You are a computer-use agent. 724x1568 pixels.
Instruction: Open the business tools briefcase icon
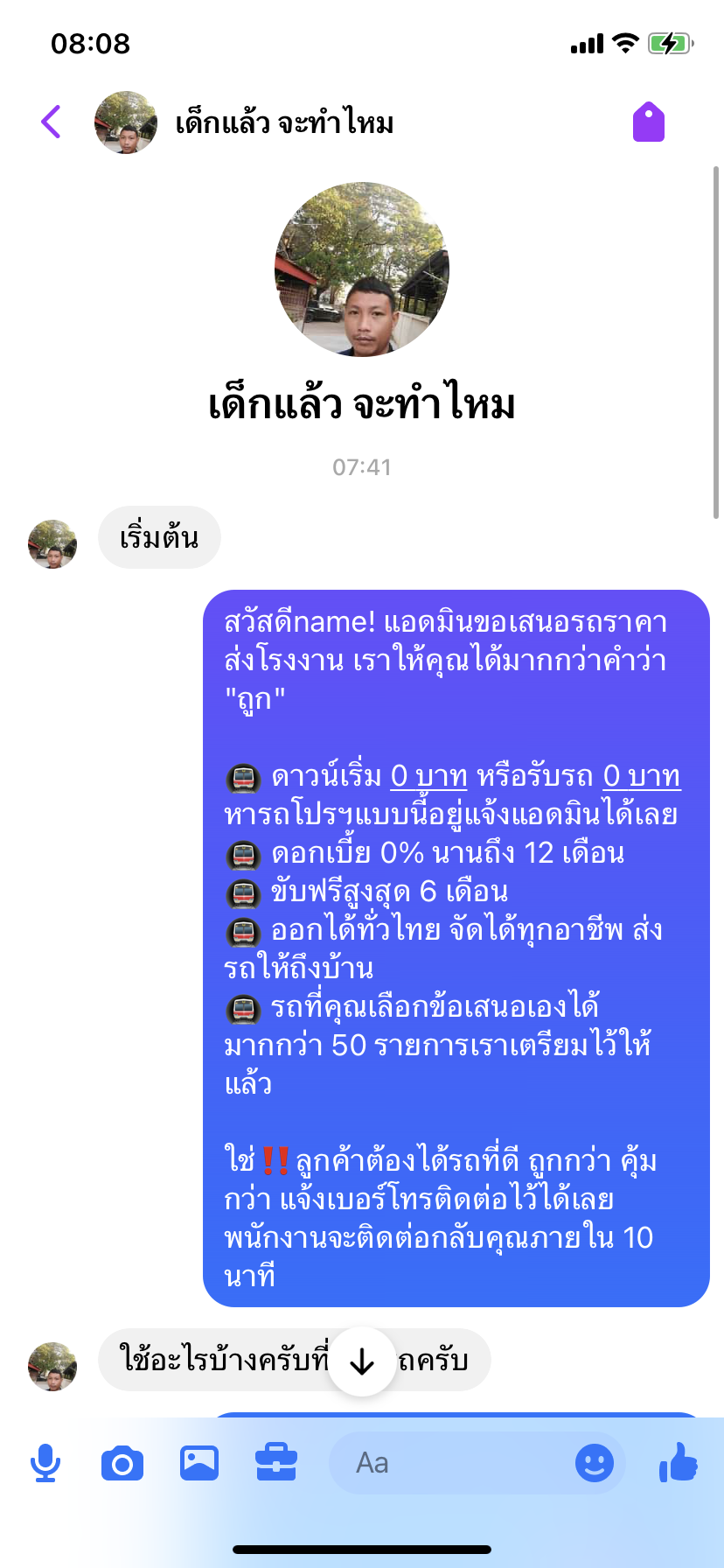pos(276,1463)
